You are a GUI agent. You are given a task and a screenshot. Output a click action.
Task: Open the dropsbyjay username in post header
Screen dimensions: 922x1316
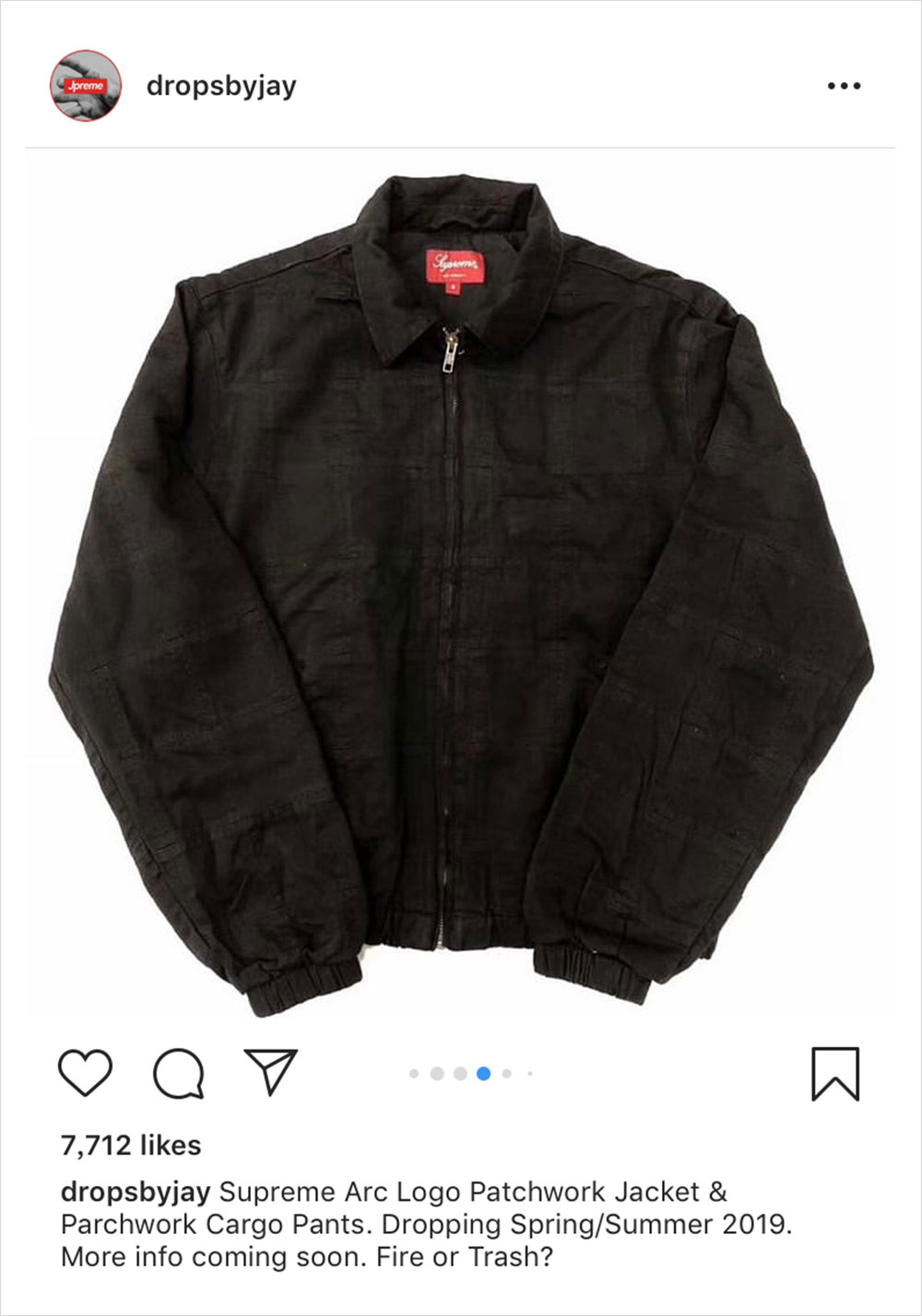[221, 86]
